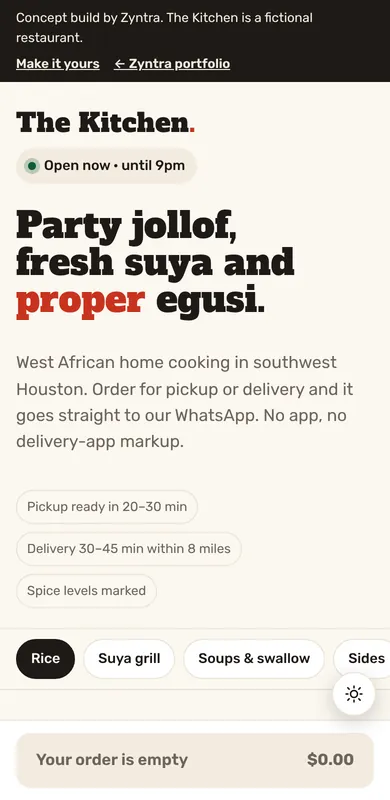Show the Soups & swallow category
The image size is (390, 800).
click(x=254, y=659)
